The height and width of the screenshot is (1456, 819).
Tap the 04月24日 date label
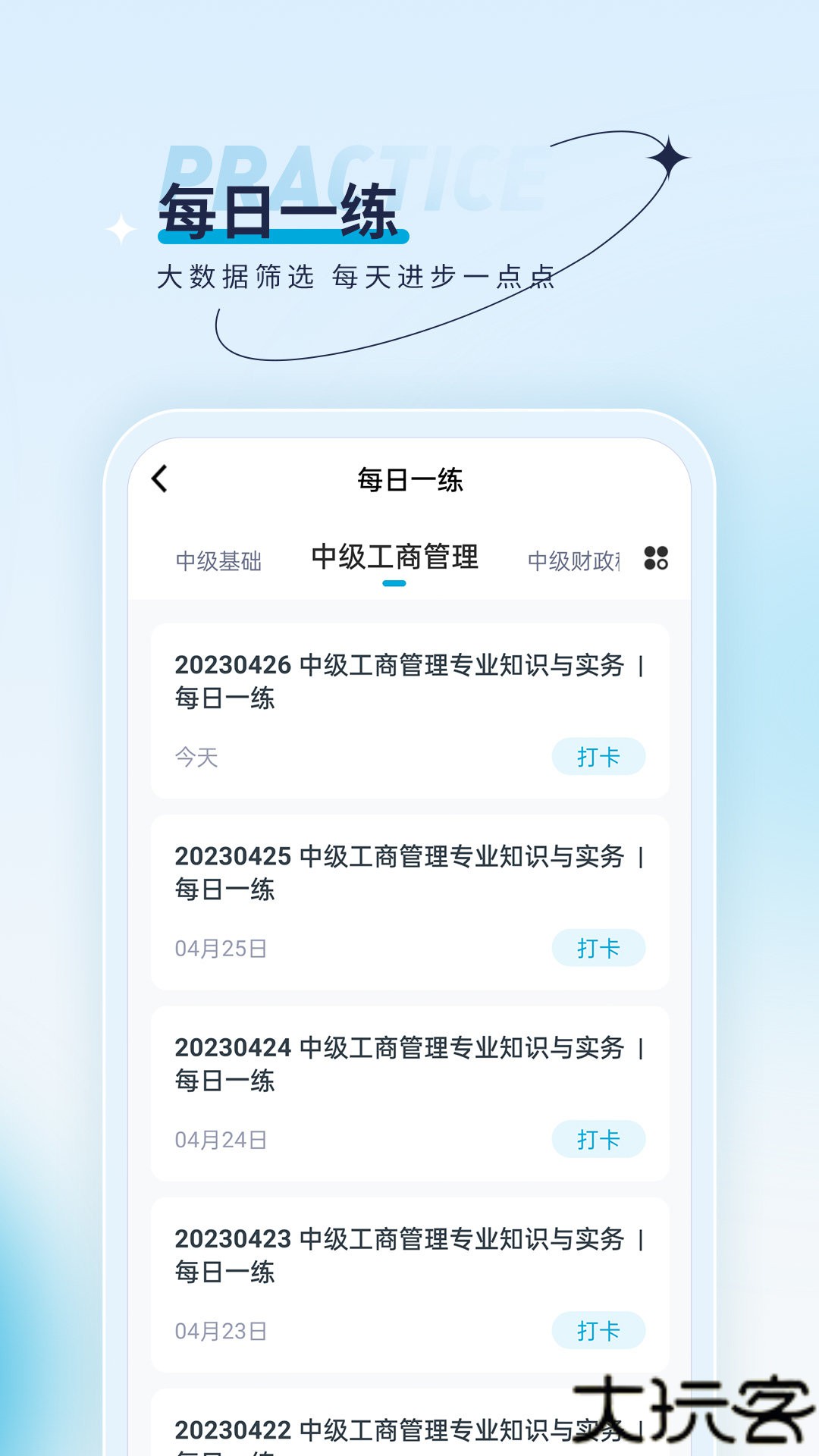(x=220, y=1138)
